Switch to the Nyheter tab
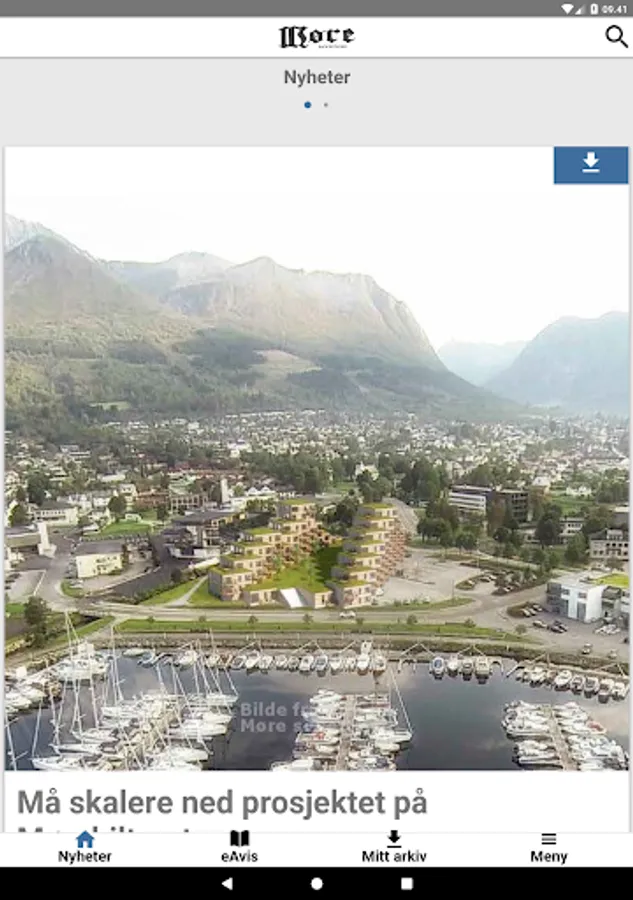 (x=85, y=848)
